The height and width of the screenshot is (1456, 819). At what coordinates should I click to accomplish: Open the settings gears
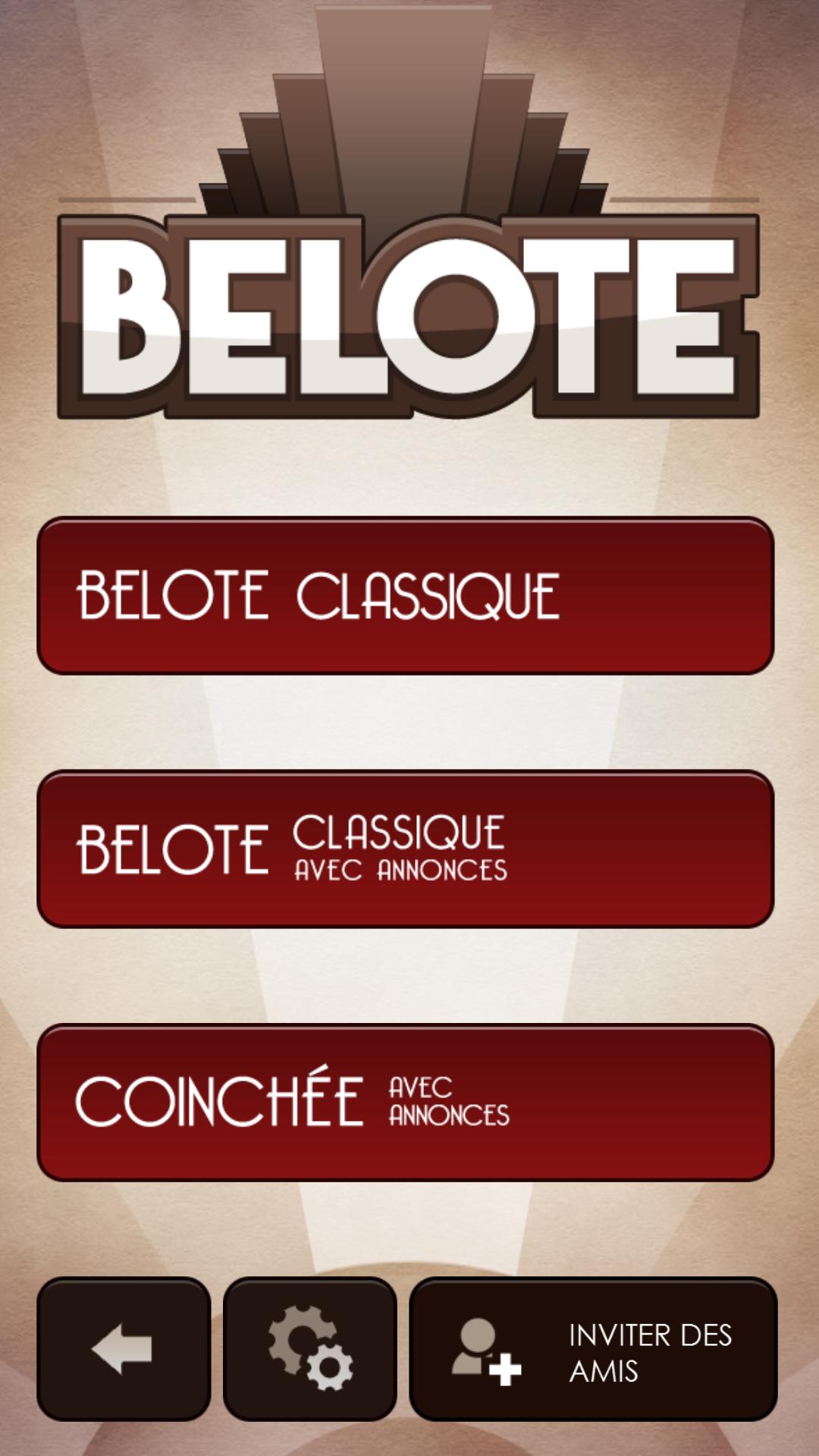(309, 1349)
